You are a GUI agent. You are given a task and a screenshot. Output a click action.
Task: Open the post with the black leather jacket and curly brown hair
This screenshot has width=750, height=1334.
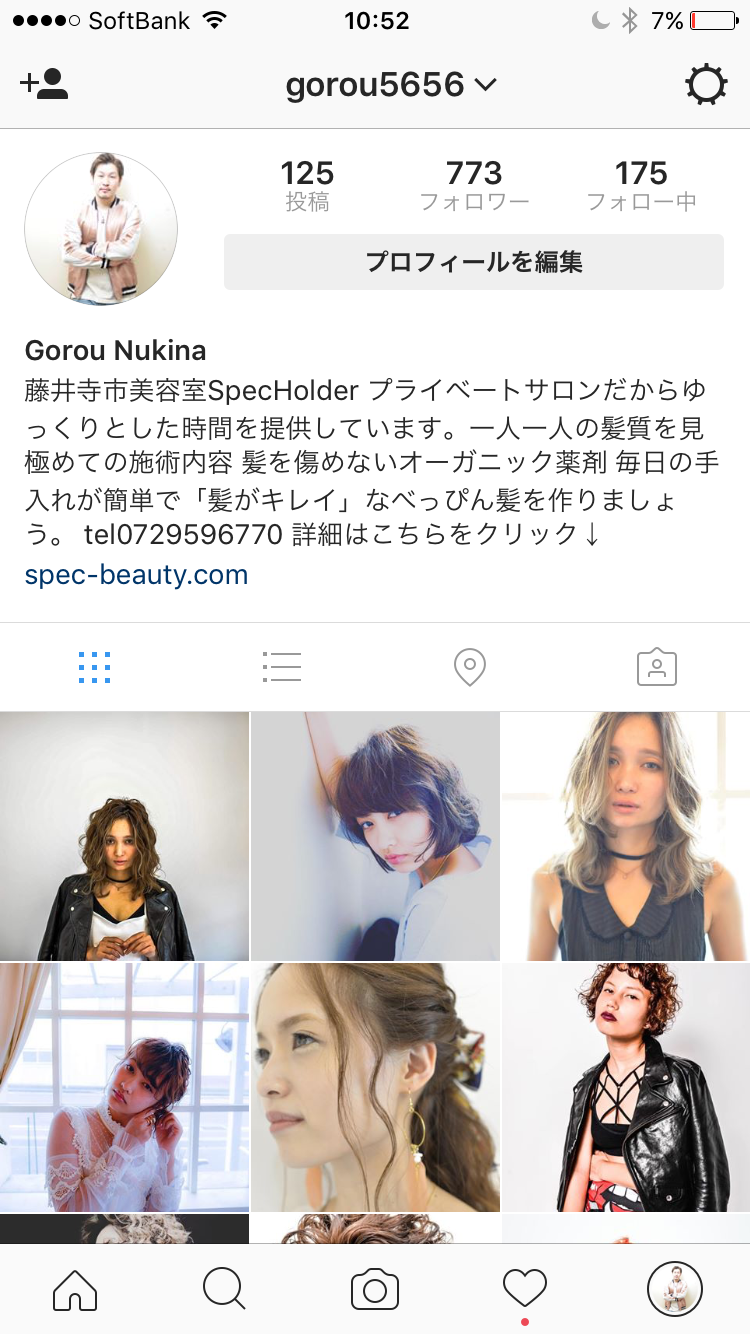point(124,836)
